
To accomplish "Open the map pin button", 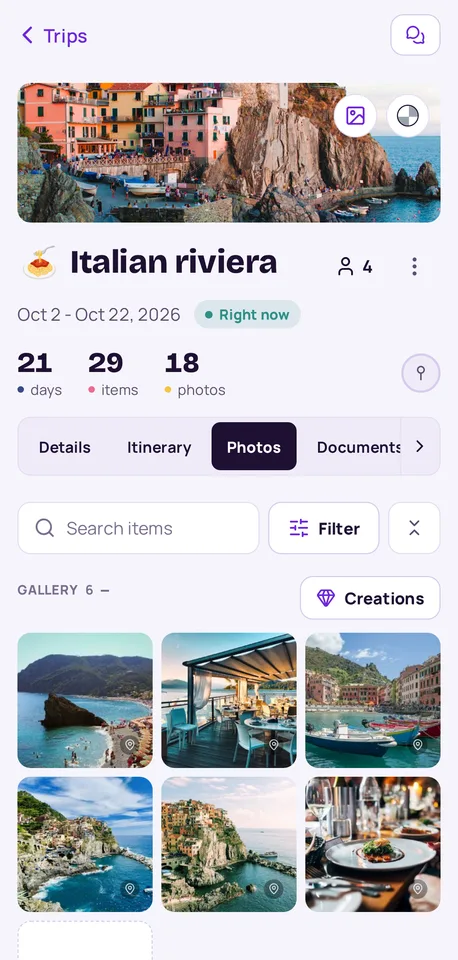I will [x=421, y=373].
